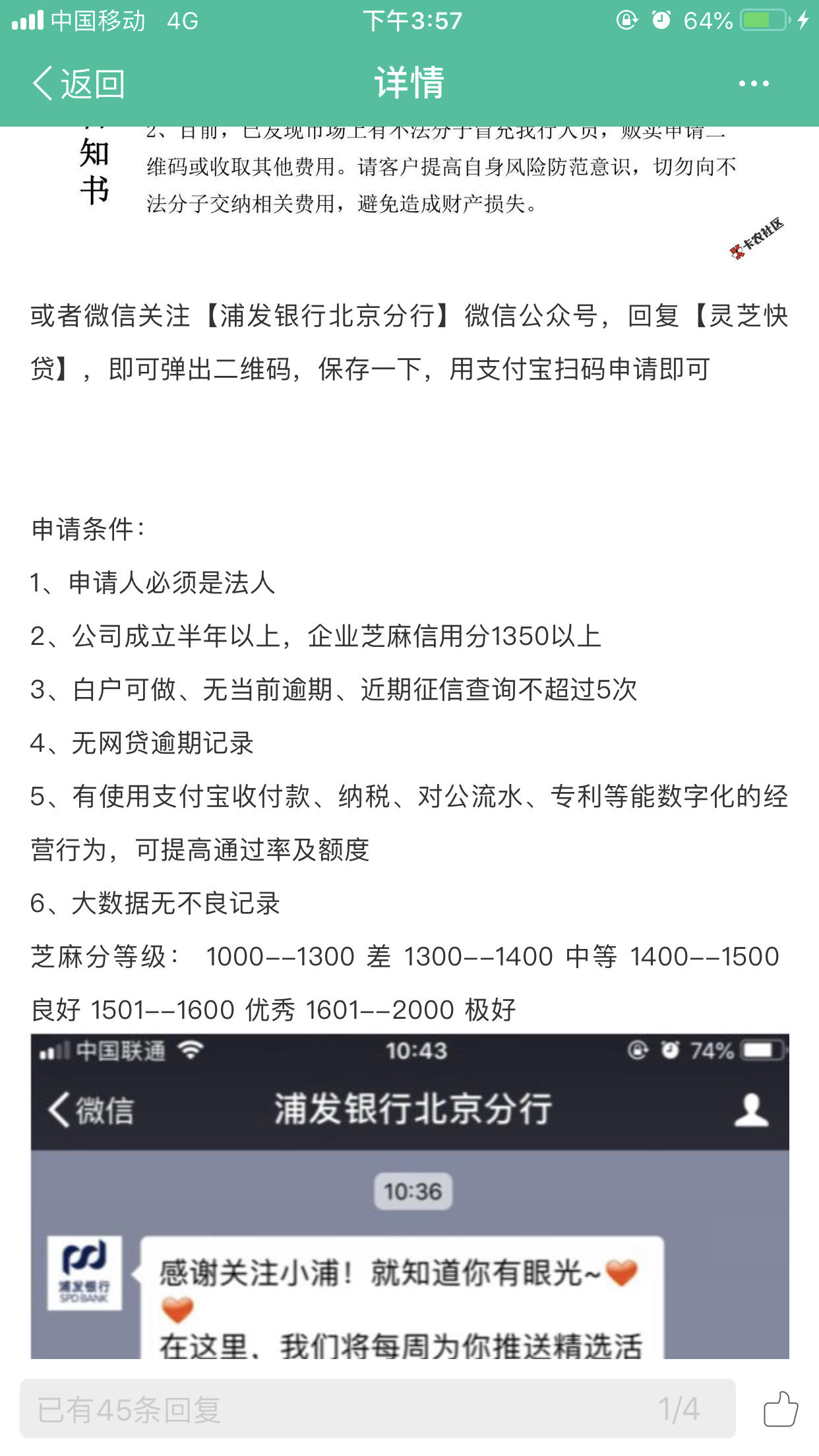Tap the cellular signal bars icon
The image size is (819, 1456).
point(28,20)
